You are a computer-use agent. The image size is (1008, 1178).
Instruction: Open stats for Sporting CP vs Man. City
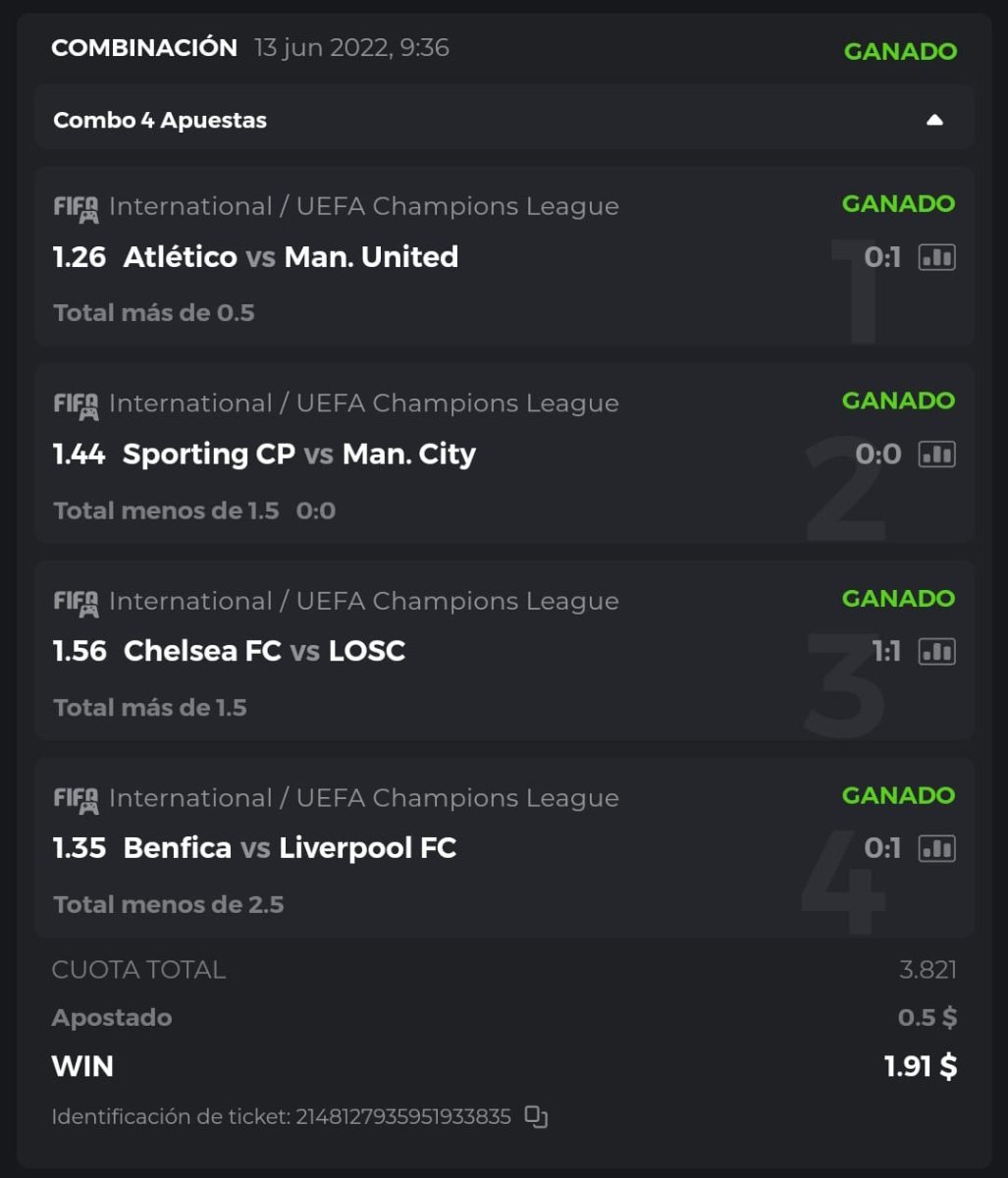coord(936,455)
